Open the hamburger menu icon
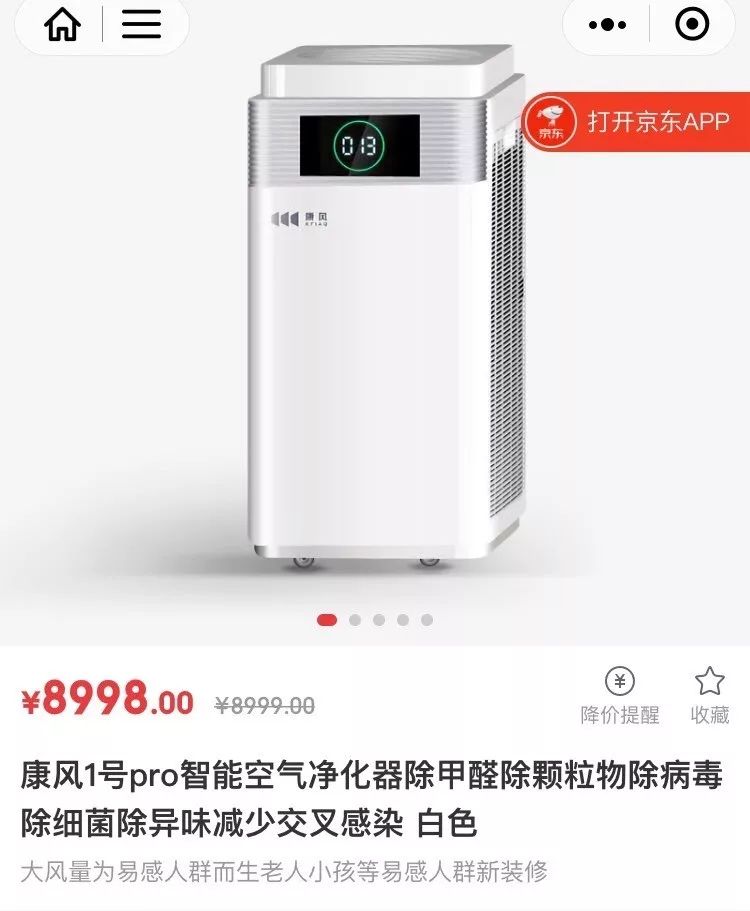This screenshot has height=911, width=750. pos(143,25)
